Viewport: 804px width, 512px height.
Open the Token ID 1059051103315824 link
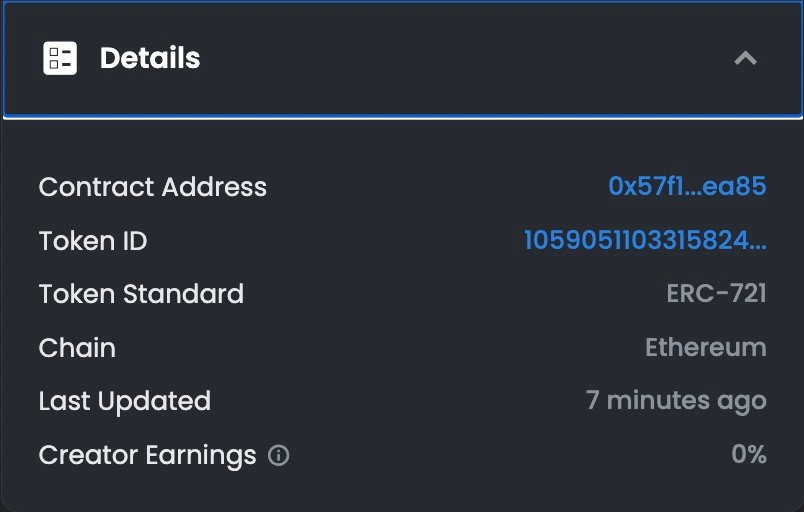(645, 241)
